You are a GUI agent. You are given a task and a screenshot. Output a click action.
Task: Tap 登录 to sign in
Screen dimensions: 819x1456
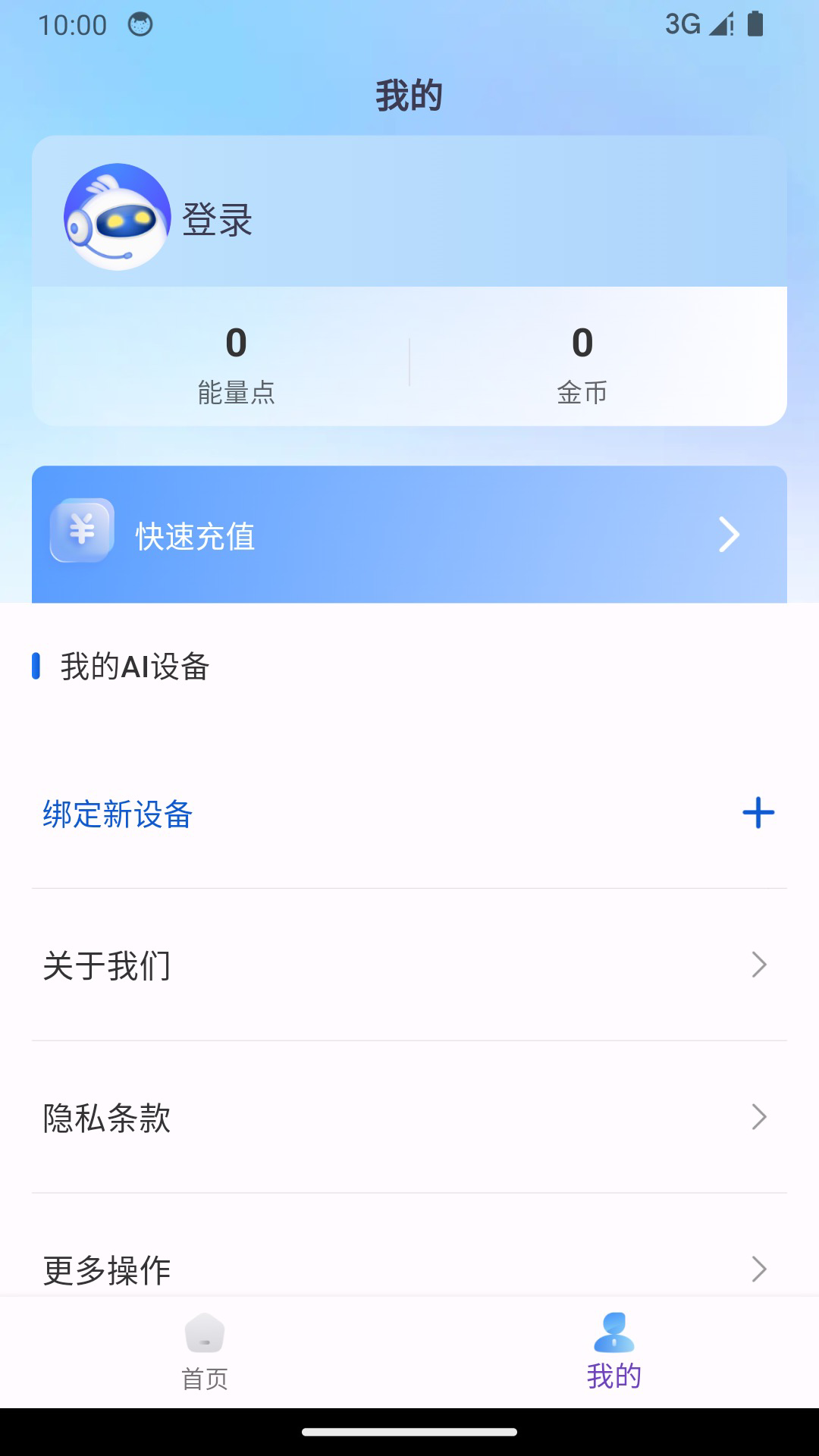pos(218,220)
